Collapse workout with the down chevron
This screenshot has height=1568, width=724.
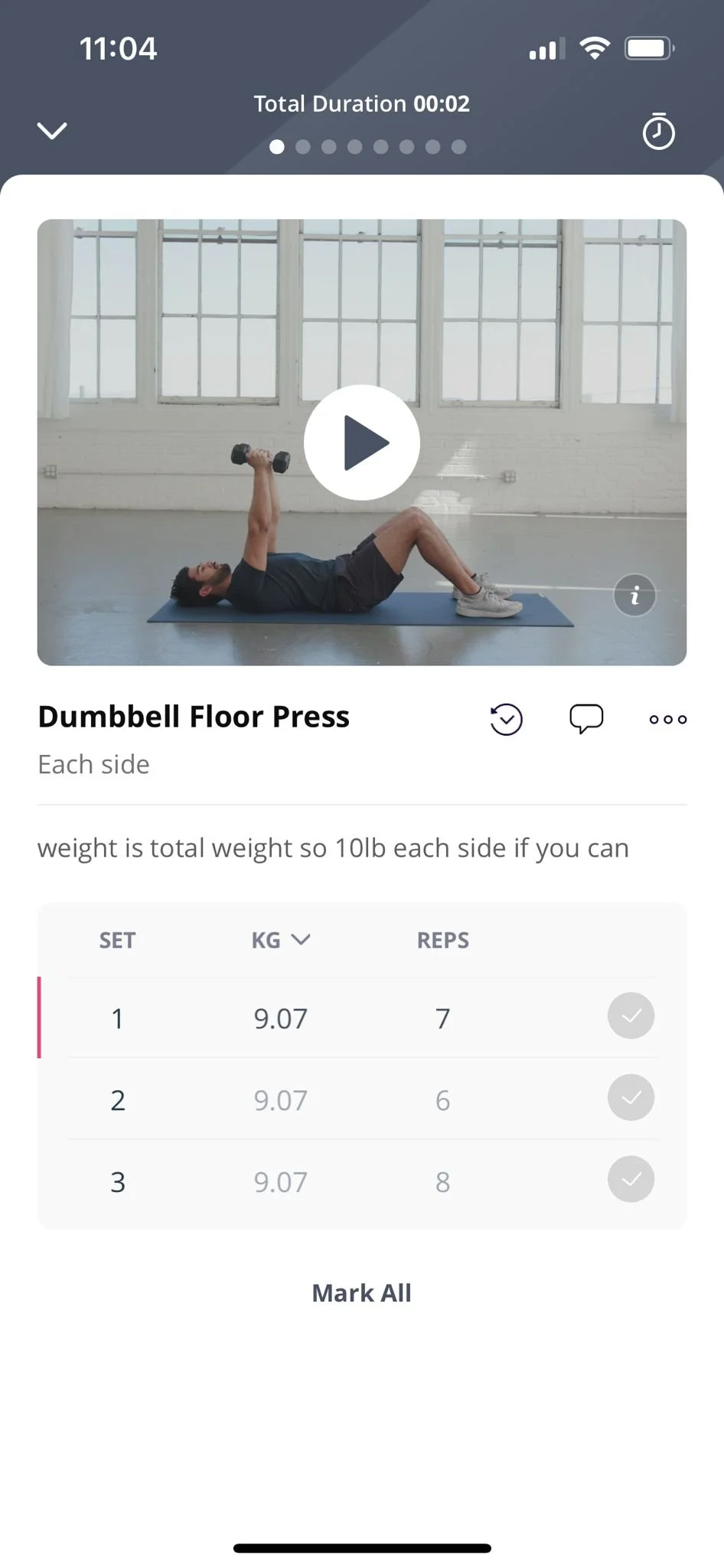tap(52, 131)
